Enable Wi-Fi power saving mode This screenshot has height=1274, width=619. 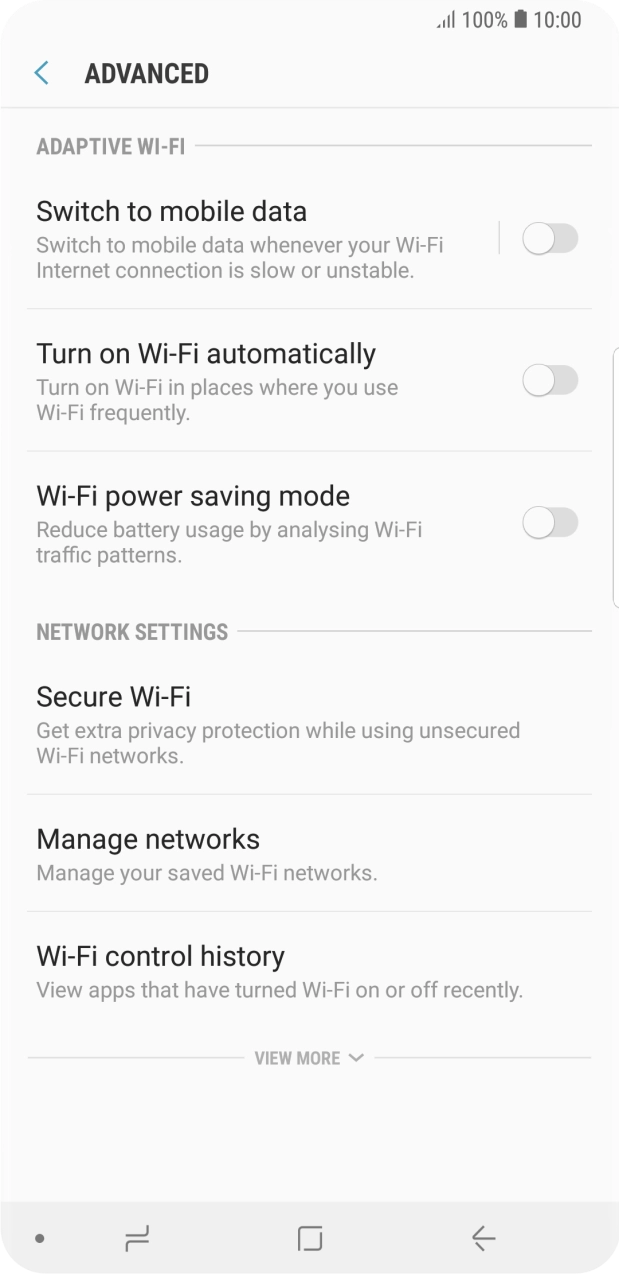coord(550,523)
